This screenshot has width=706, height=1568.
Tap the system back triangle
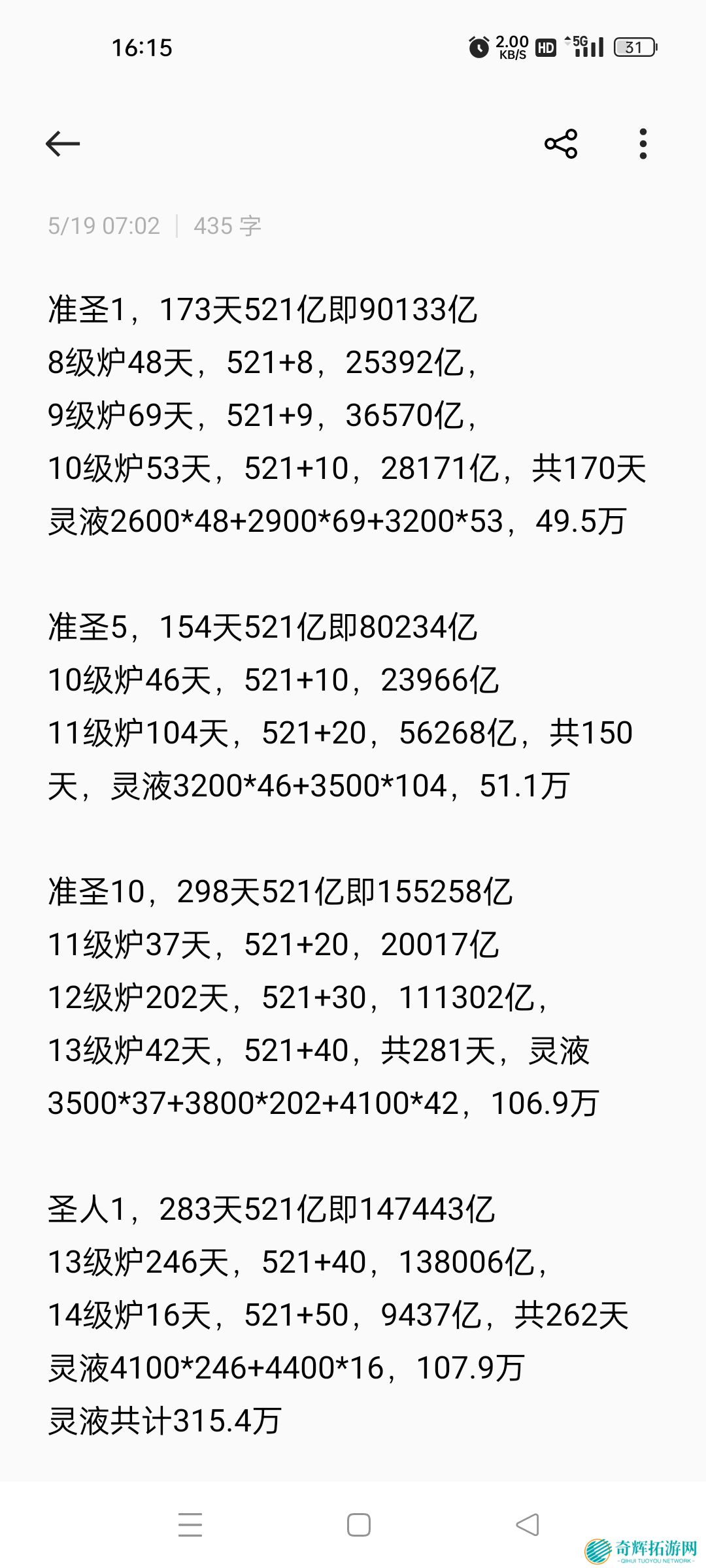coord(527,1525)
